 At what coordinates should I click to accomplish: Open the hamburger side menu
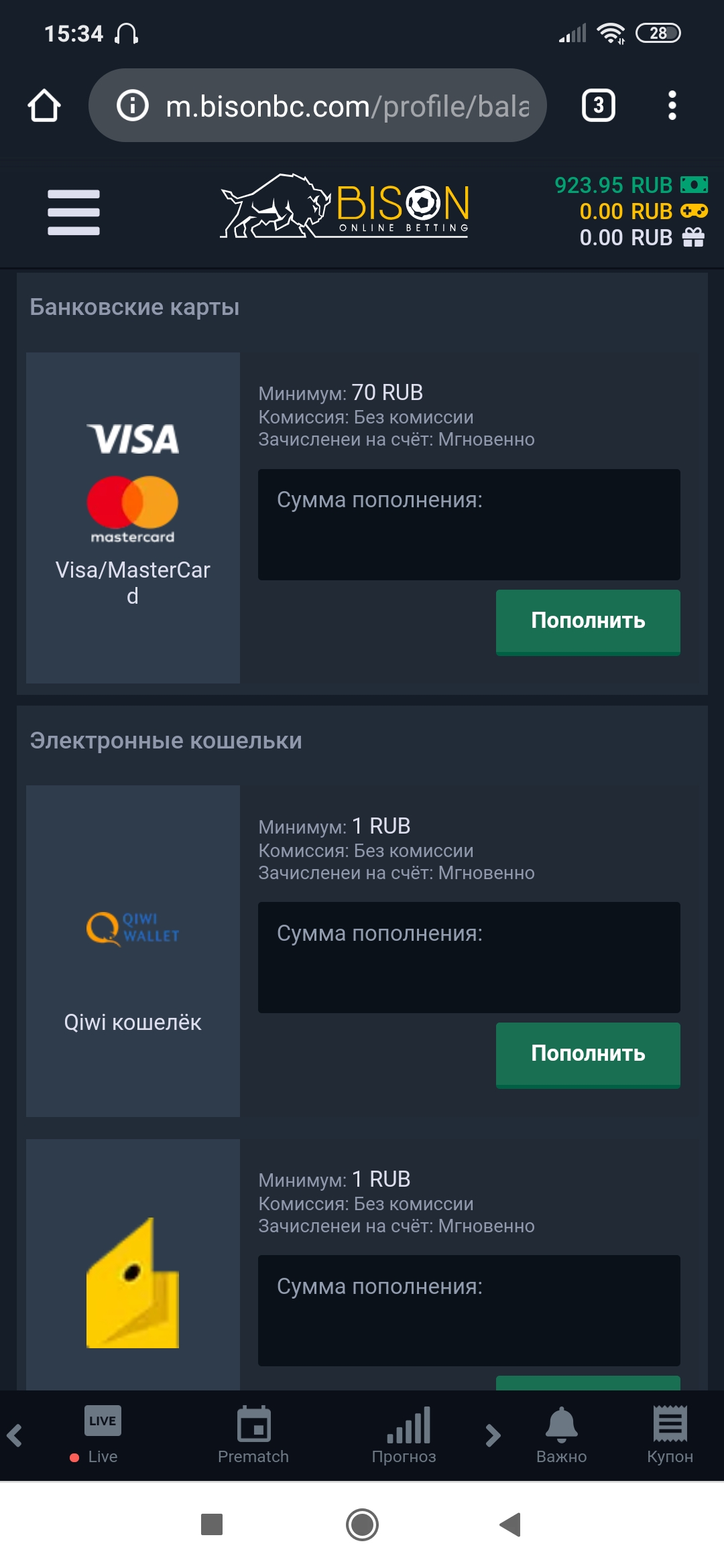pyautogui.click(x=74, y=212)
